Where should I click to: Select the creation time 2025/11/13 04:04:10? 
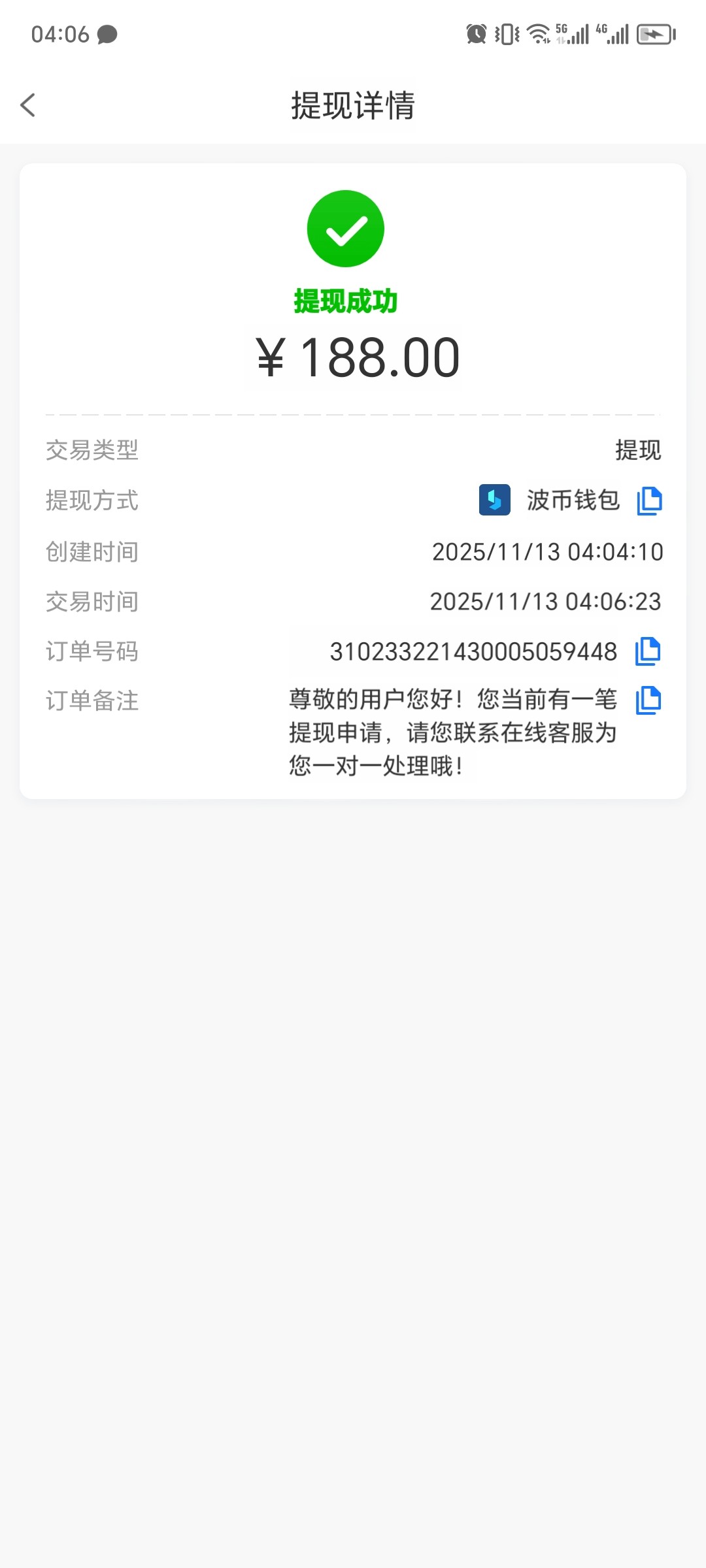coord(548,551)
